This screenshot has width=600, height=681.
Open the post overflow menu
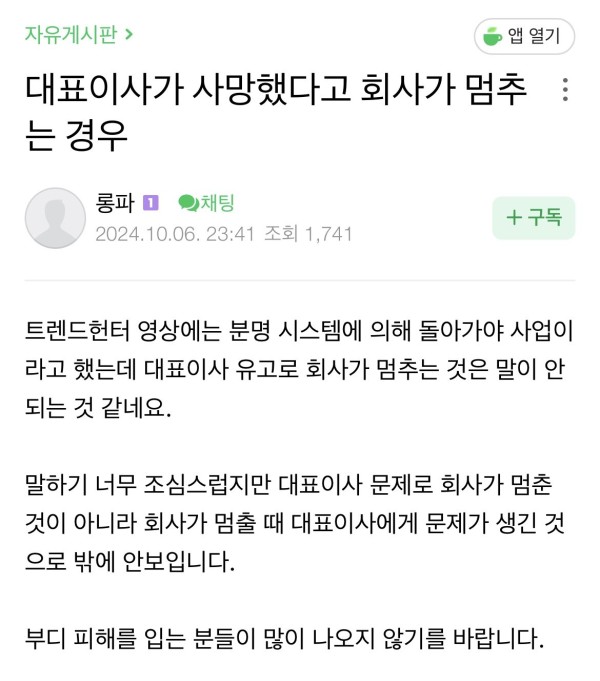click(565, 91)
